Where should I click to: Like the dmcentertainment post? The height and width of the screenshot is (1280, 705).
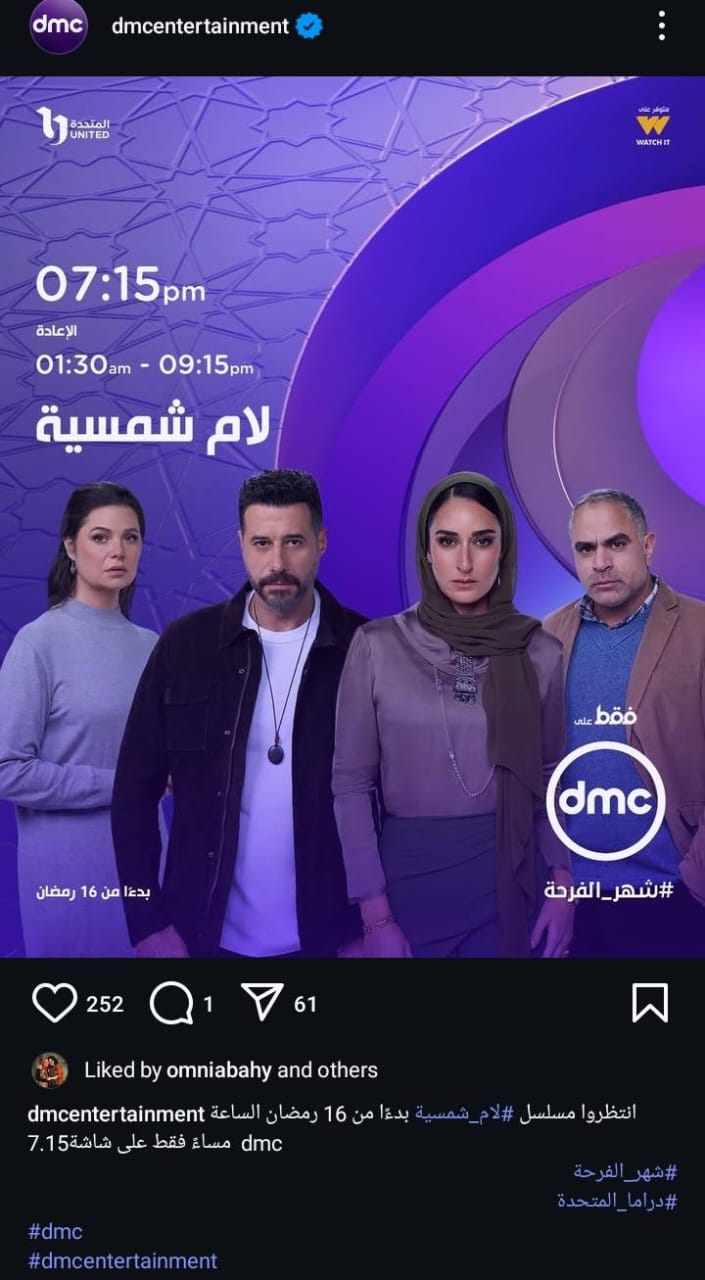(54, 1003)
